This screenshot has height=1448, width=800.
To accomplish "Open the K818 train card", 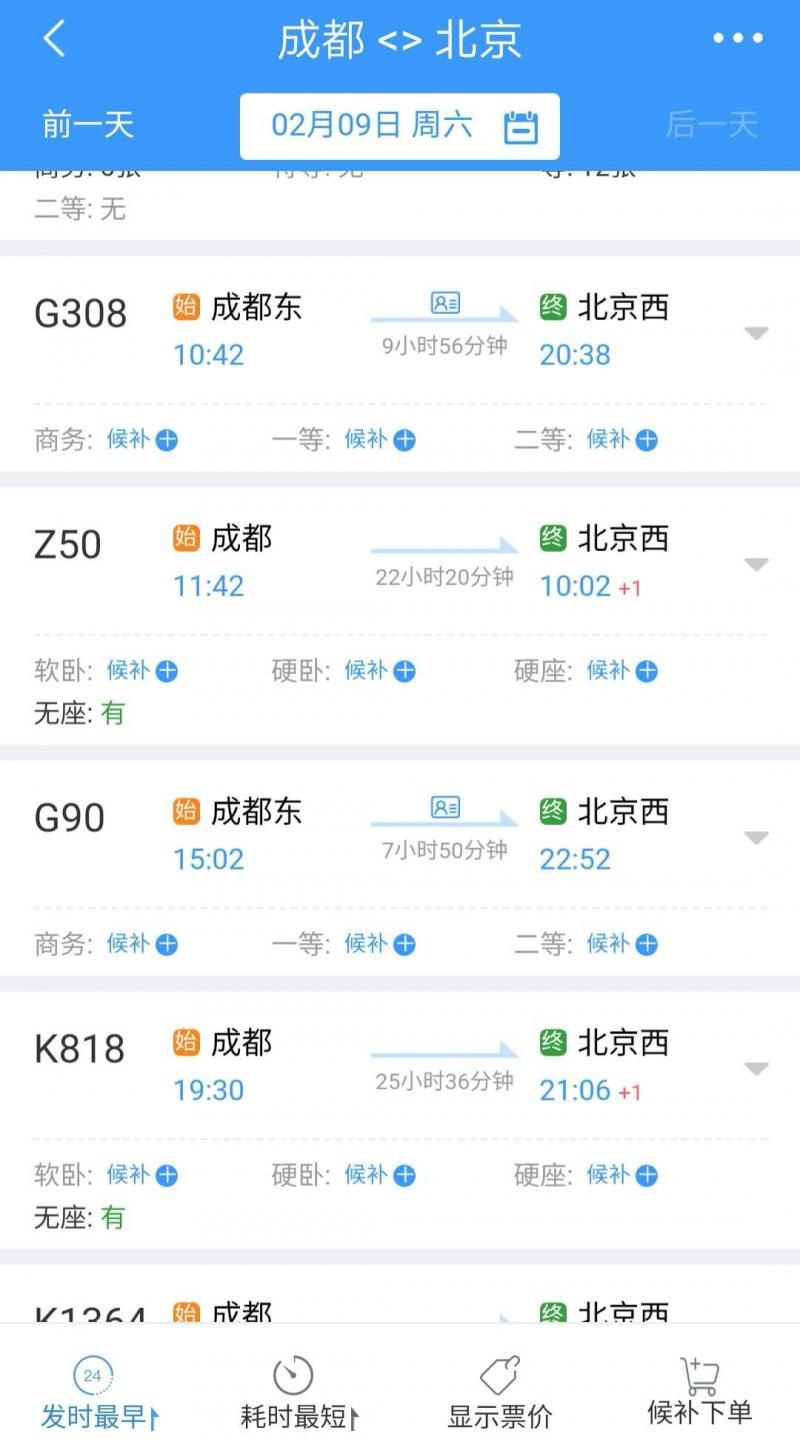I will [x=400, y=1121].
